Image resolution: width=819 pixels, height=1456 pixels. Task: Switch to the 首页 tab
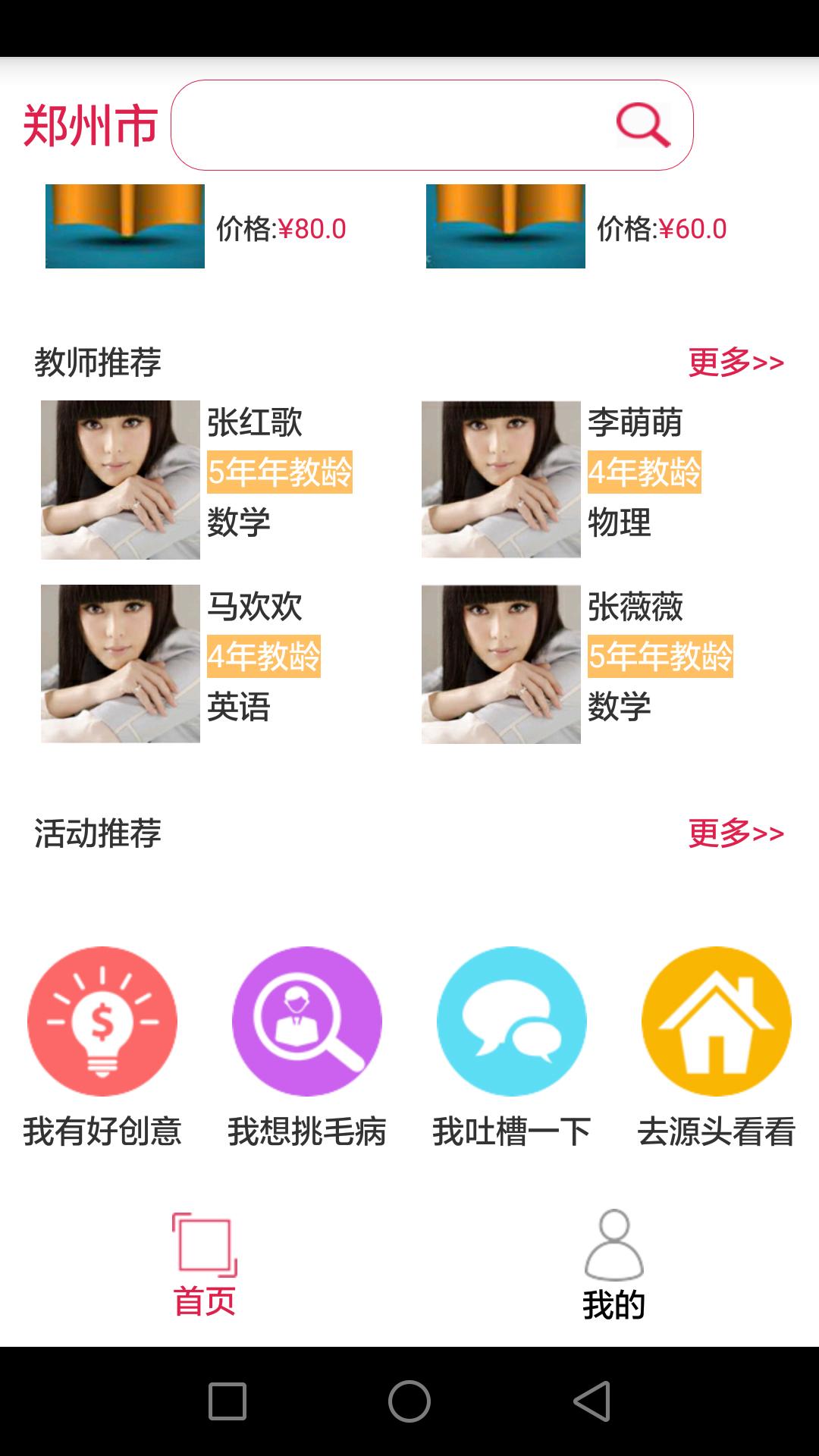point(205,1264)
